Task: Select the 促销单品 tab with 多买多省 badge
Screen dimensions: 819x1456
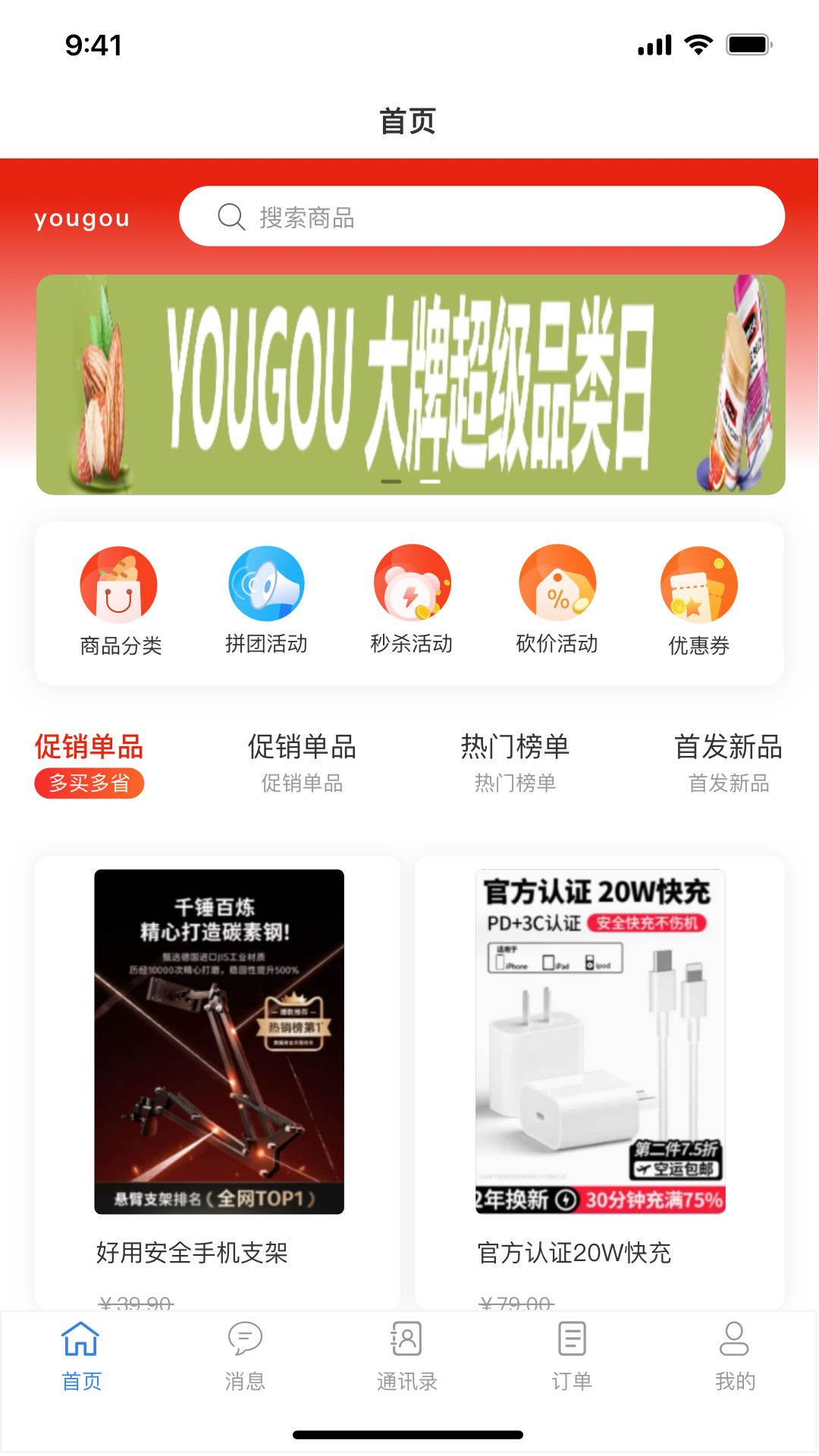Action: [89, 764]
